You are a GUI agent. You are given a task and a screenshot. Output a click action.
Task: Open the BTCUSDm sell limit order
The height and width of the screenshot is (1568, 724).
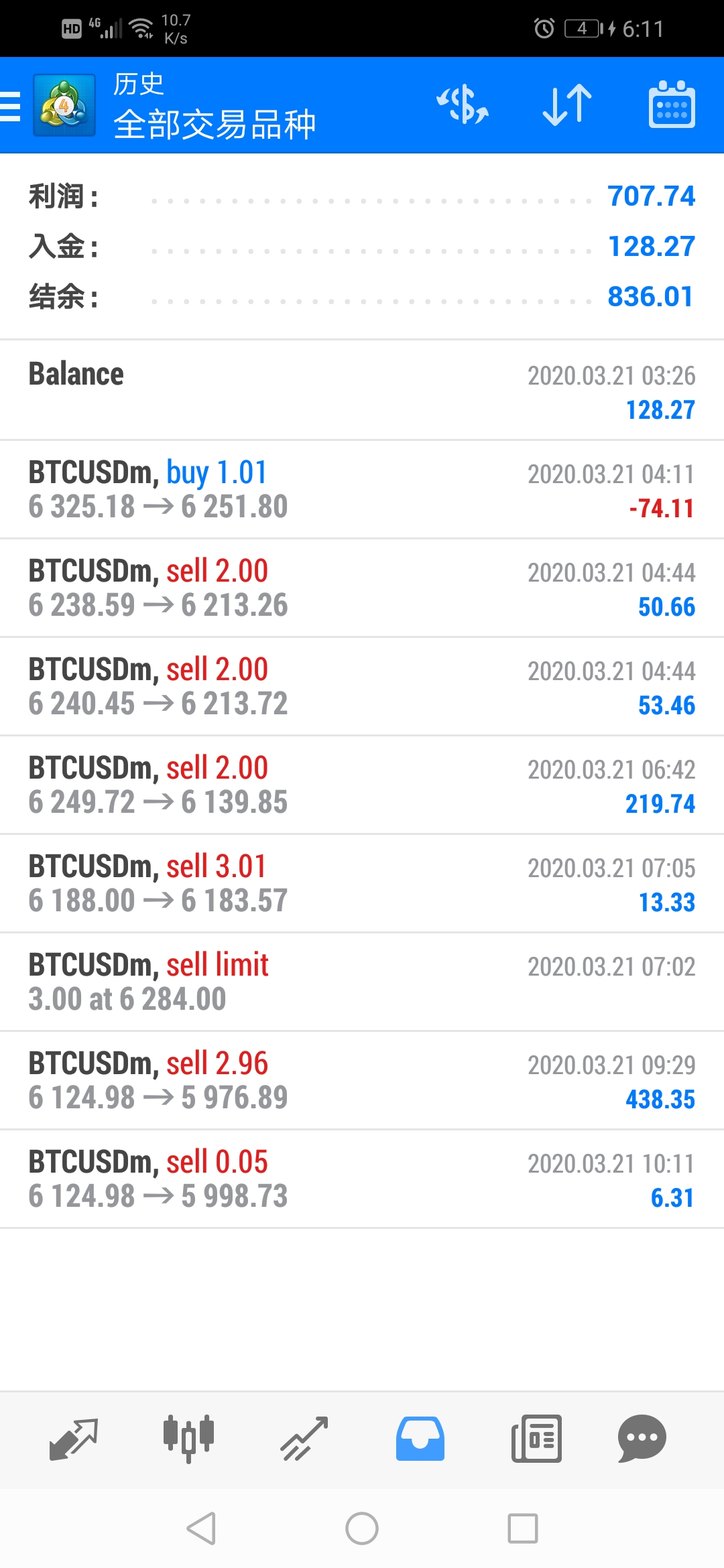coord(362,982)
